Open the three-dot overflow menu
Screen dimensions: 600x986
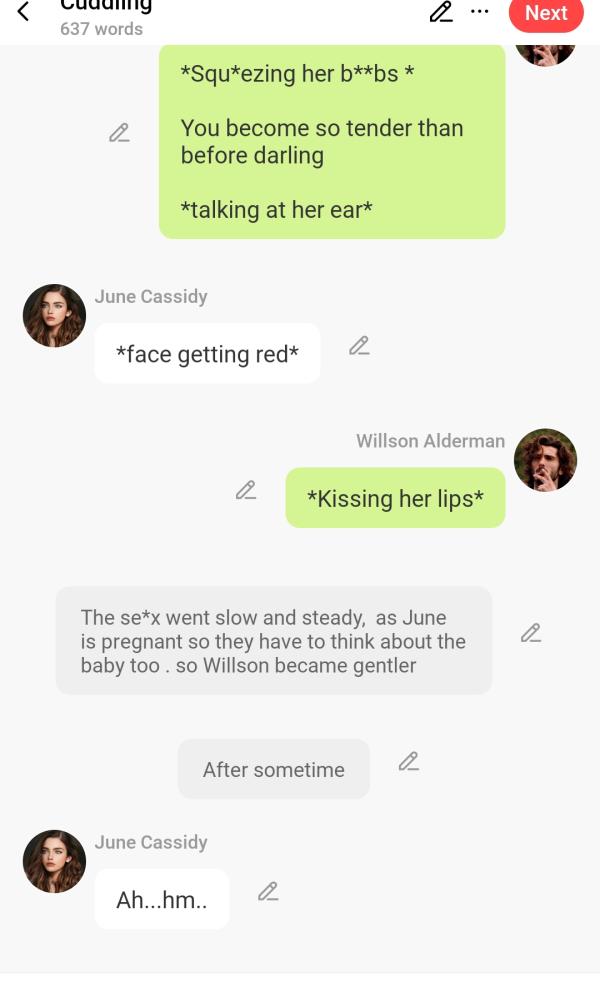(480, 12)
